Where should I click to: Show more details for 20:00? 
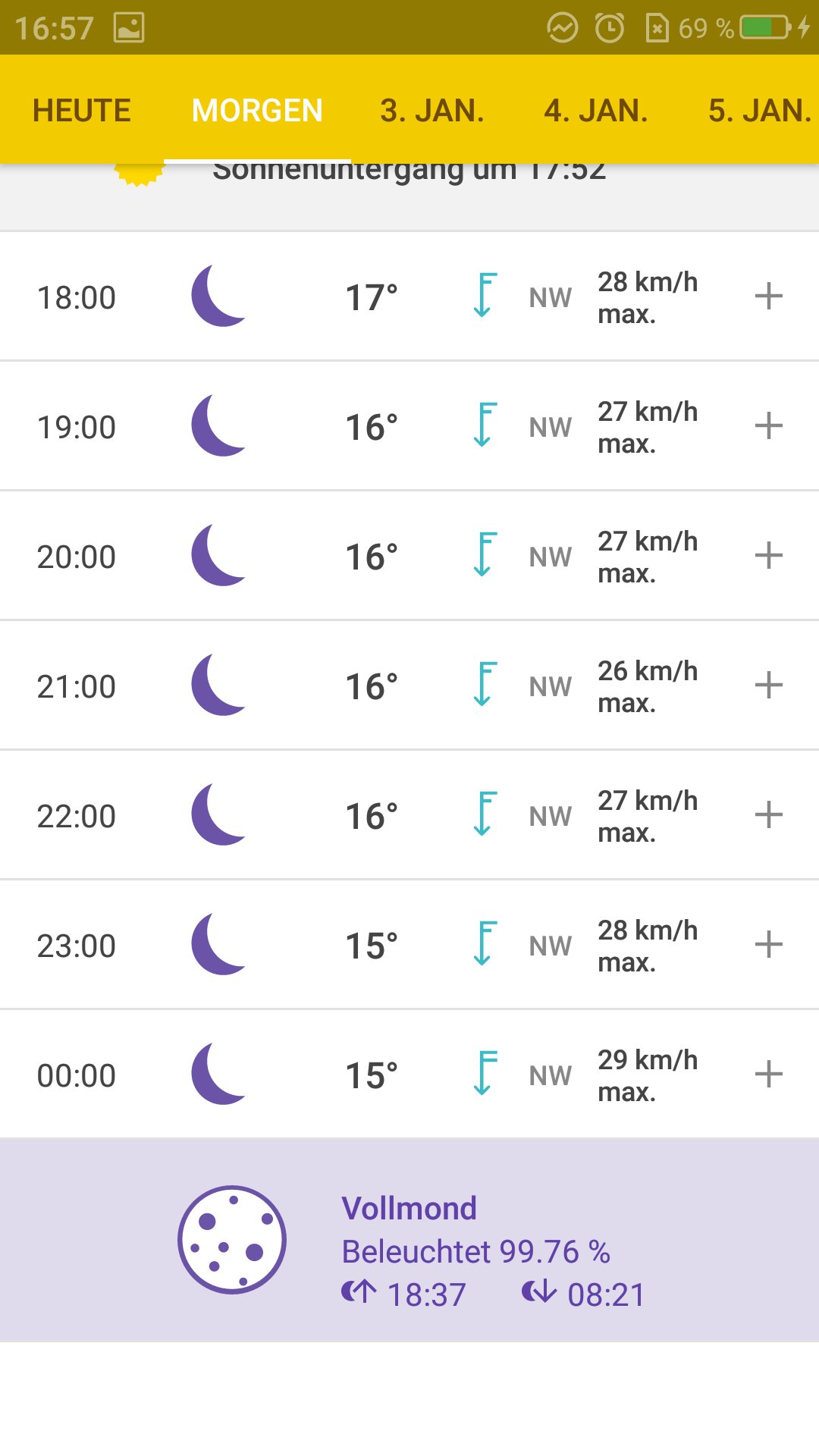768,555
